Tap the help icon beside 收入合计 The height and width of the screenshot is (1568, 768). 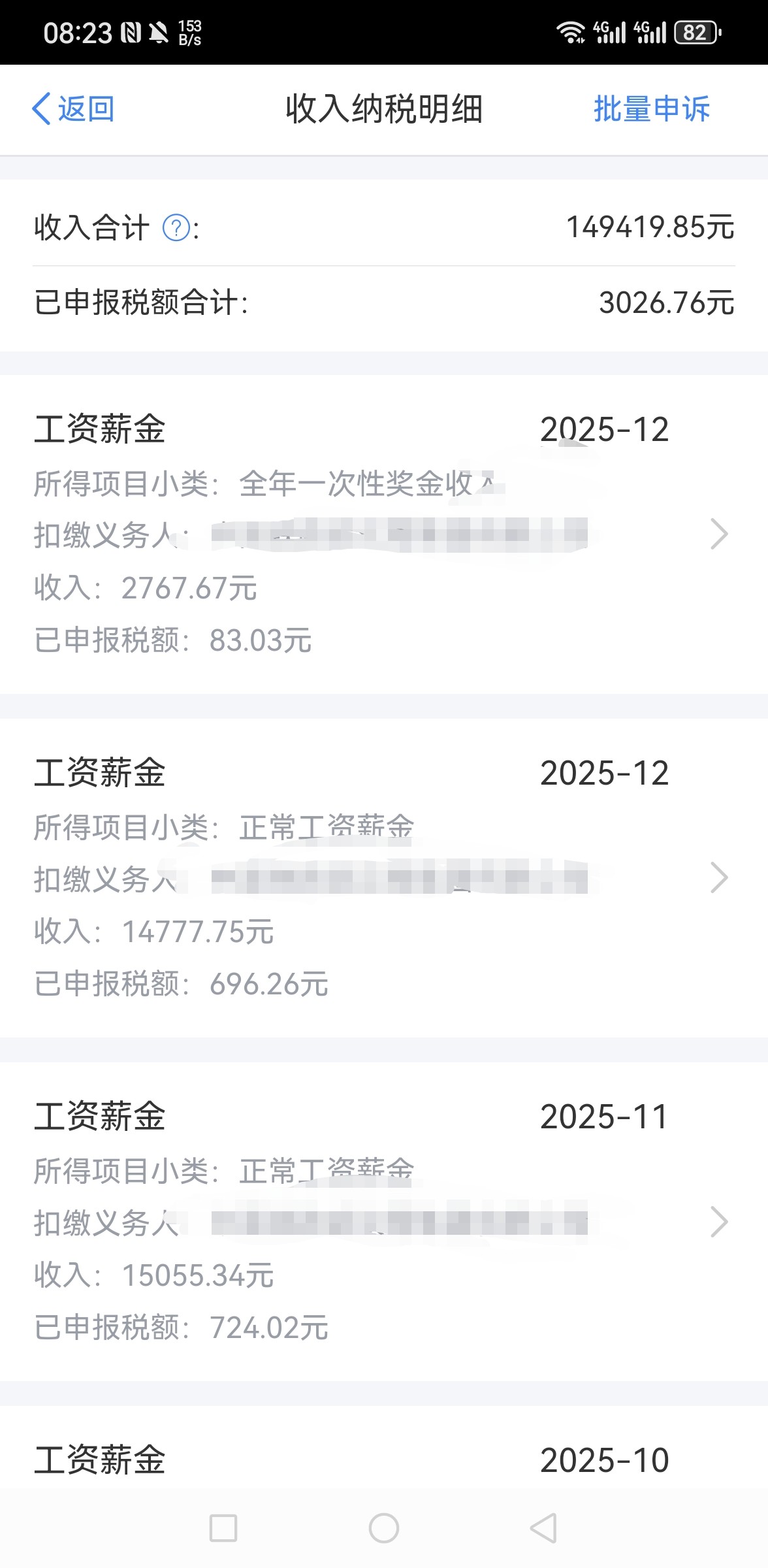point(176,229)
